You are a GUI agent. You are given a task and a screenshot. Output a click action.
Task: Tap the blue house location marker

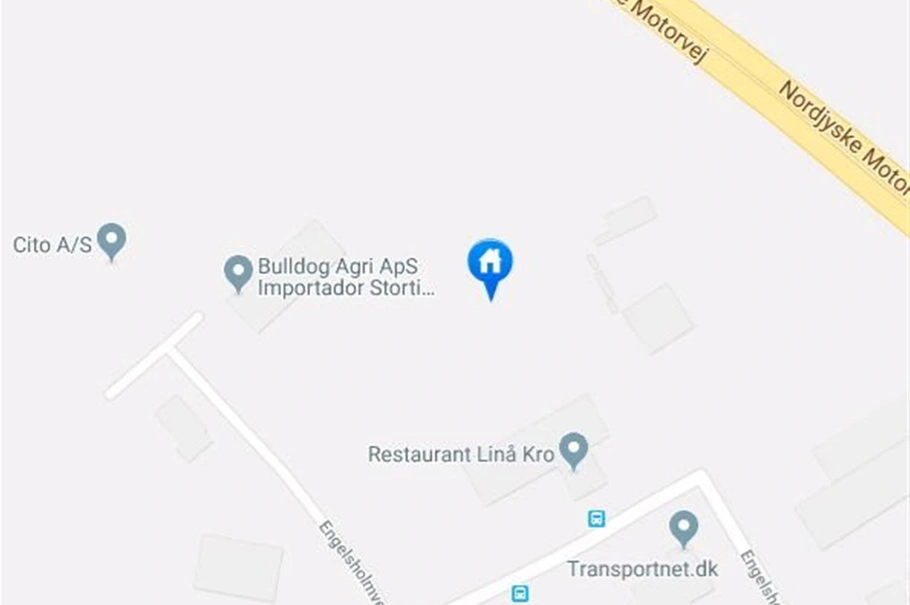490,264
